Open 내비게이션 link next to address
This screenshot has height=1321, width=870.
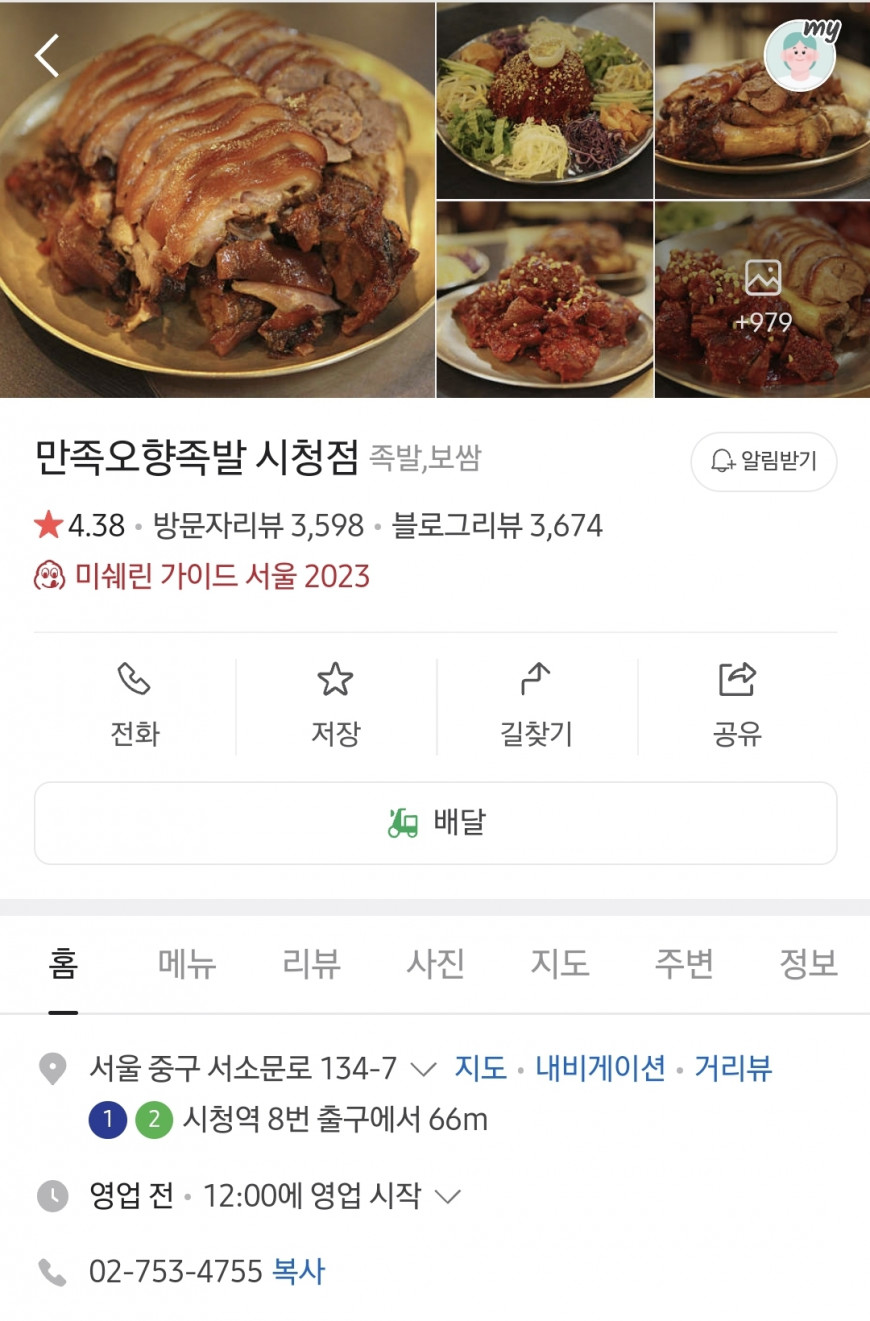tap(600, 1068)
